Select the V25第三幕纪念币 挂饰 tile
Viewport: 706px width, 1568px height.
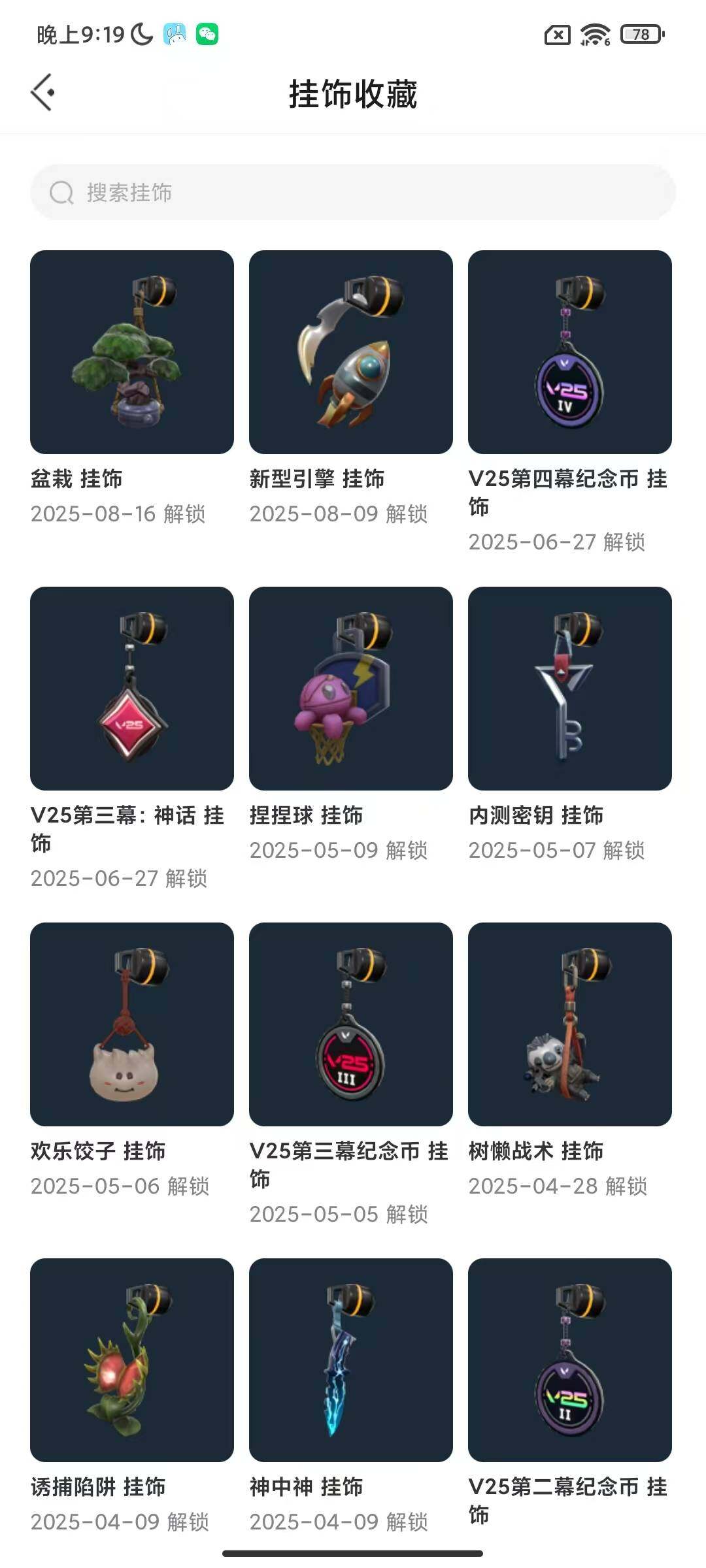(x=351, y=1024)
